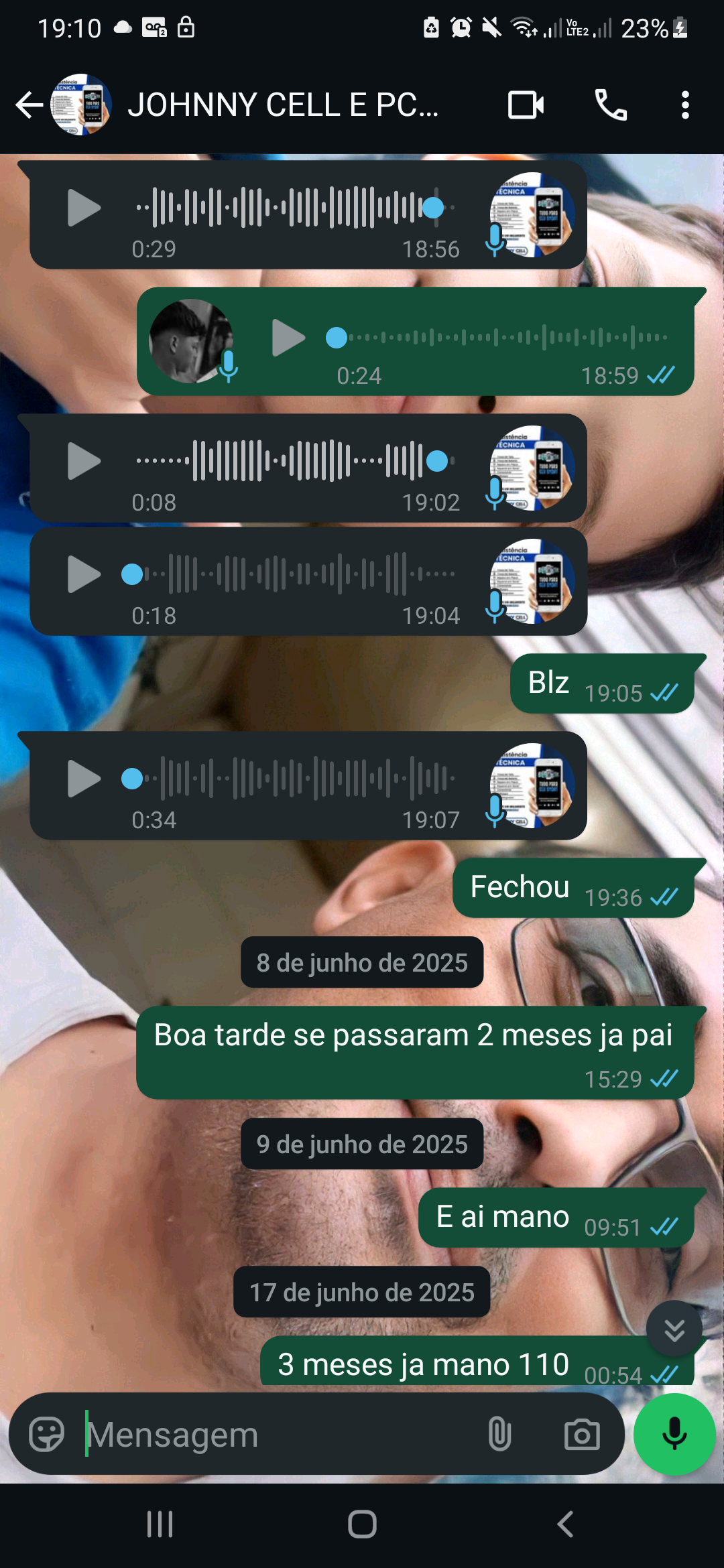Open the emoji and sticker picker
The width and height of the screenshot is (724, 1568).
[x=46, y=1435]
